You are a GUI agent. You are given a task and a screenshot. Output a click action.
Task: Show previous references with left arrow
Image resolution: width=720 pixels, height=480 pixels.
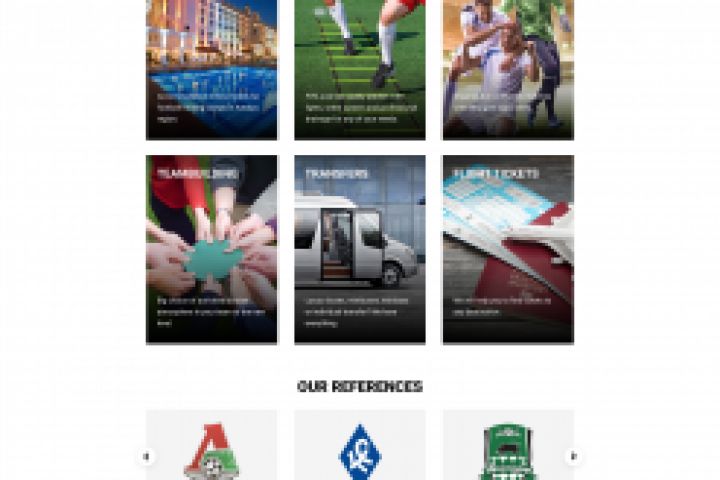[x=147, y=456]
